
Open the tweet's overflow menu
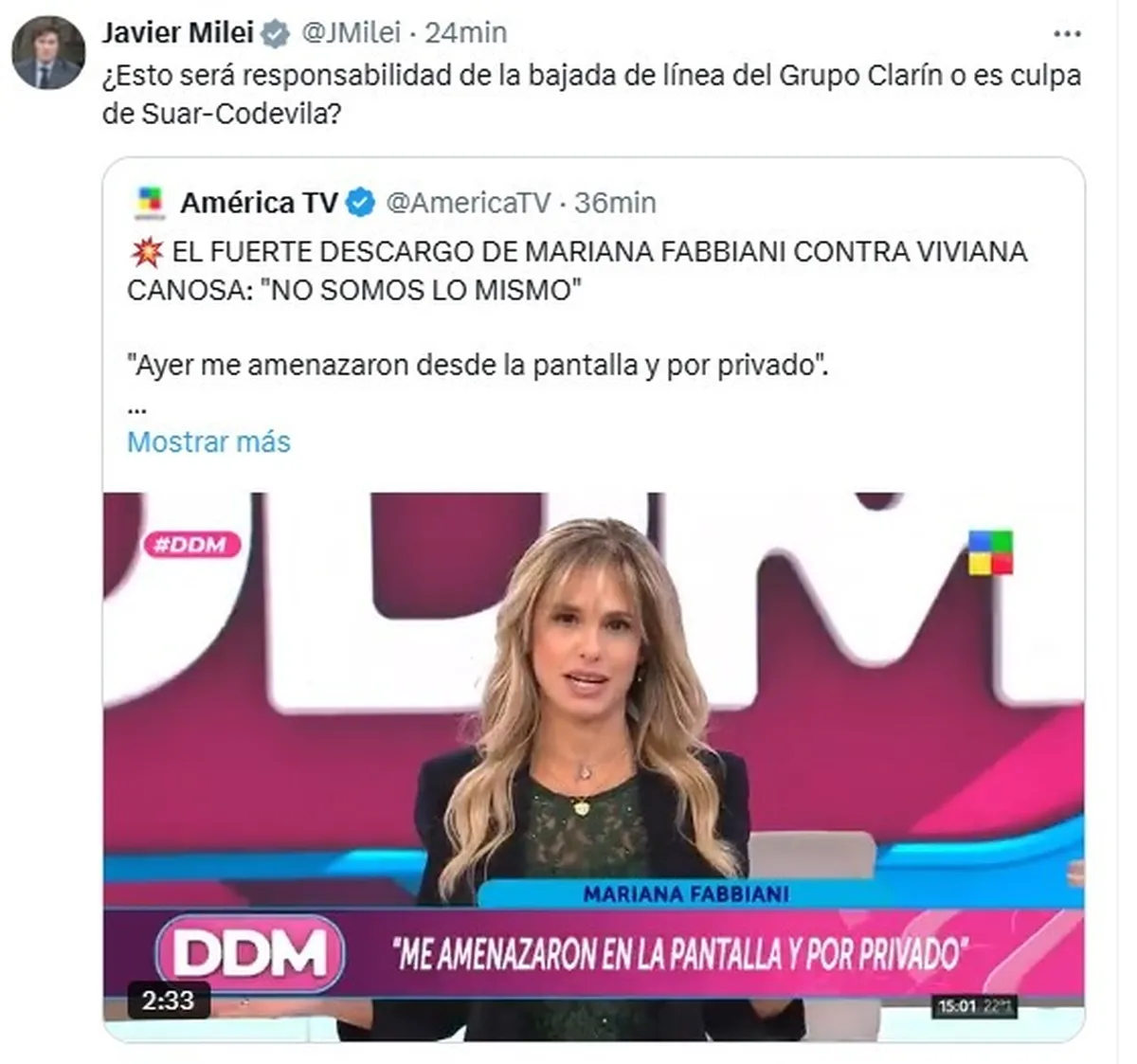click(x=1067, y=34)
